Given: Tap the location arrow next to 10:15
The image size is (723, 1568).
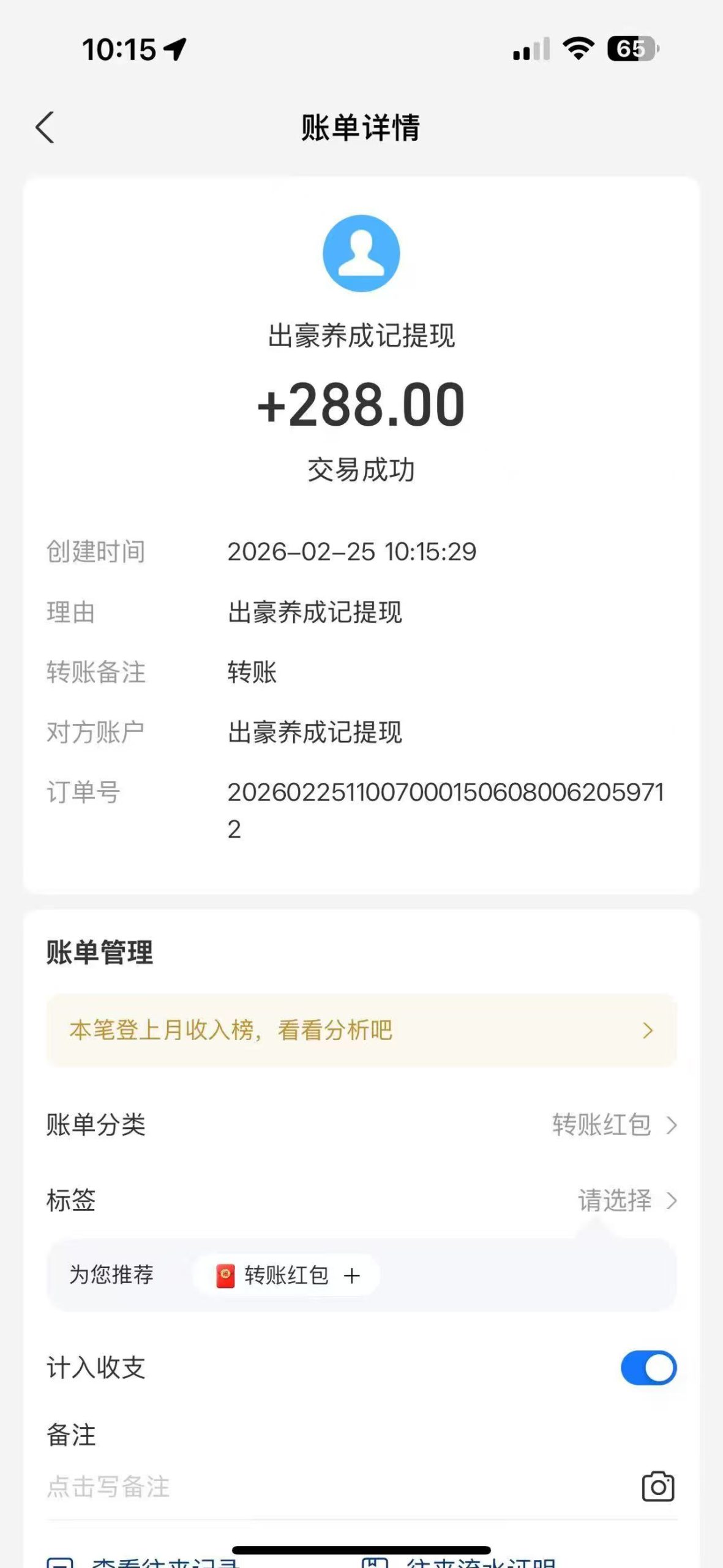Looking at the screenshot, I should pyautogui.click(x=174, y=49).
